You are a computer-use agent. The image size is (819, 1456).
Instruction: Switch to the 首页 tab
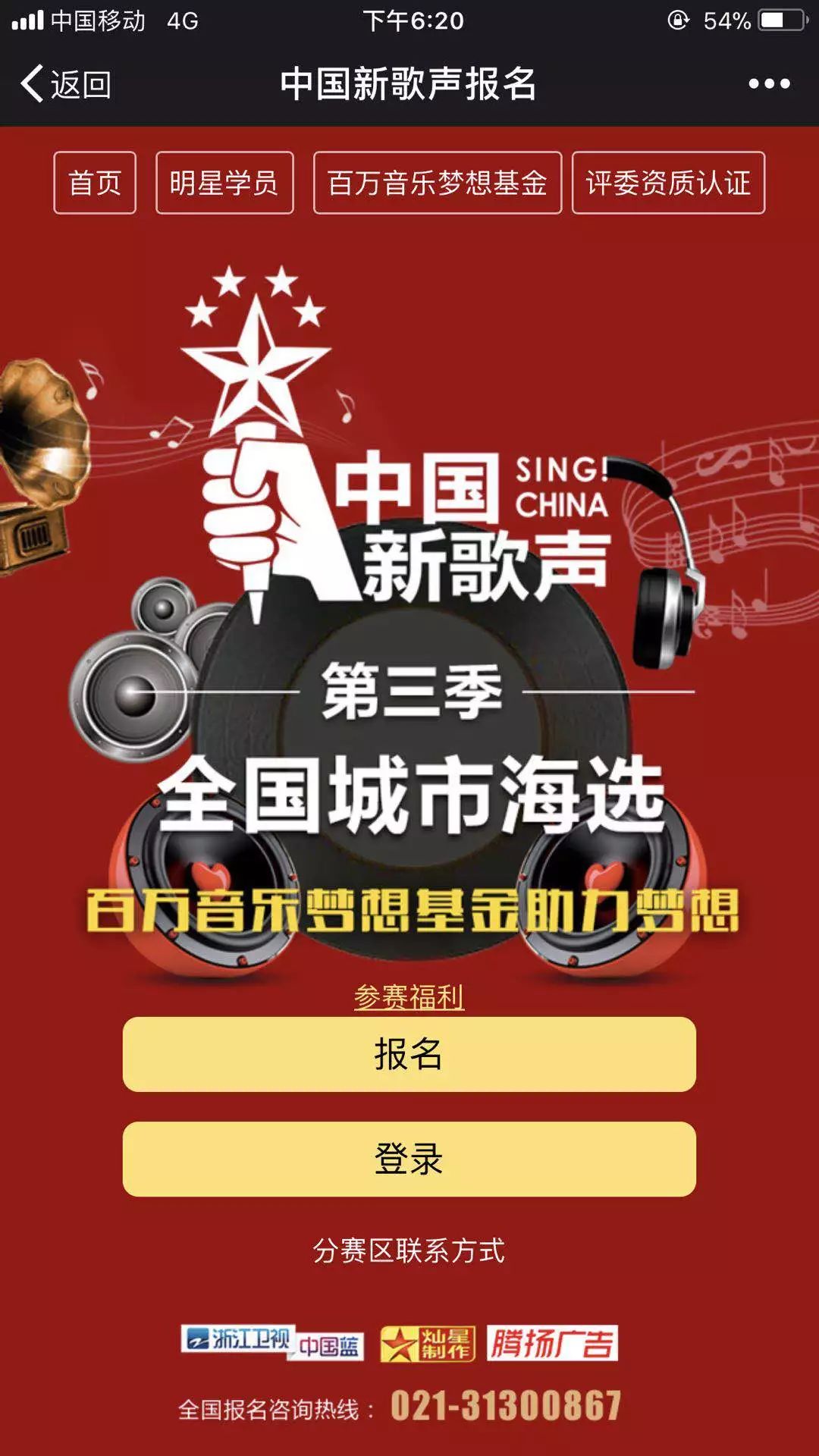[x=95, y=183]
